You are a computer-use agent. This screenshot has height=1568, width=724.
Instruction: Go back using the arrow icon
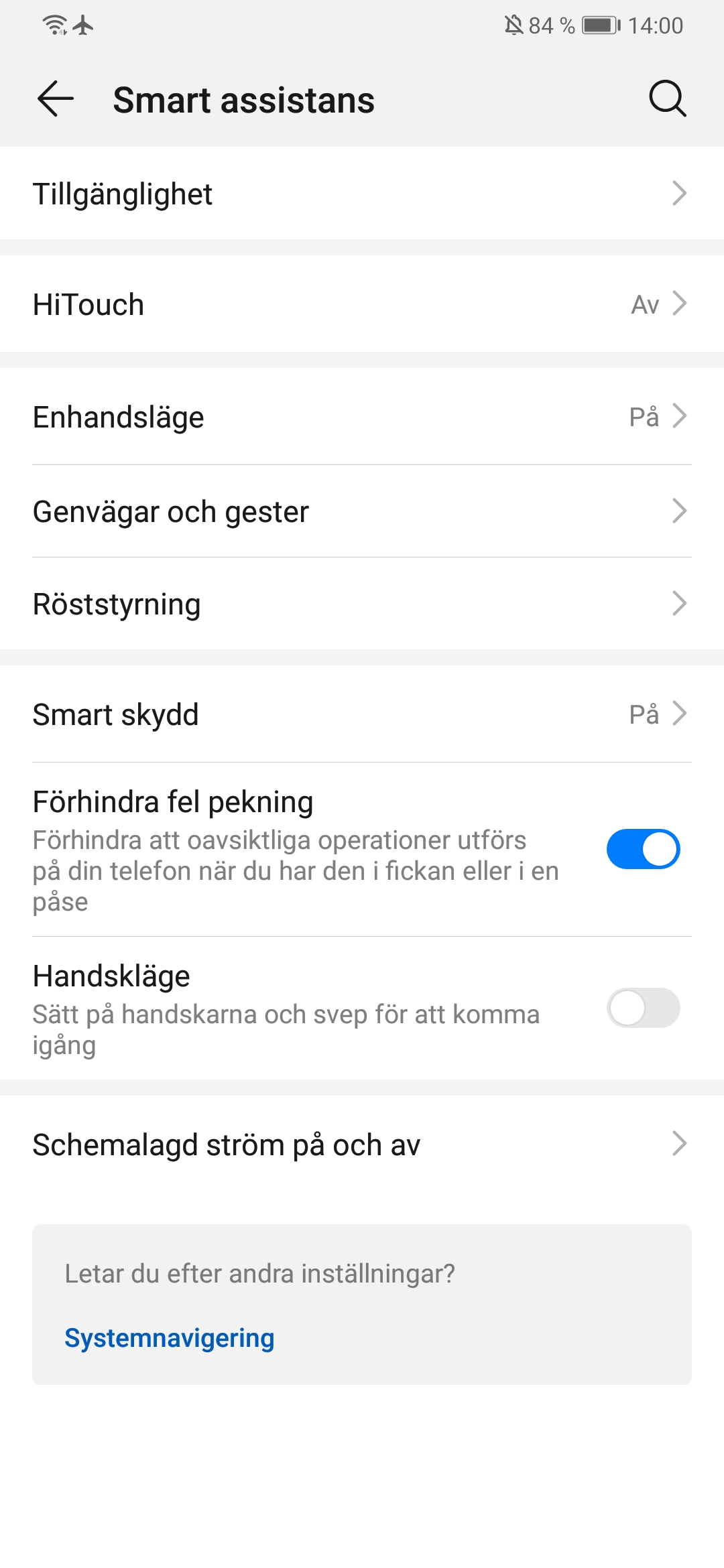56,99
